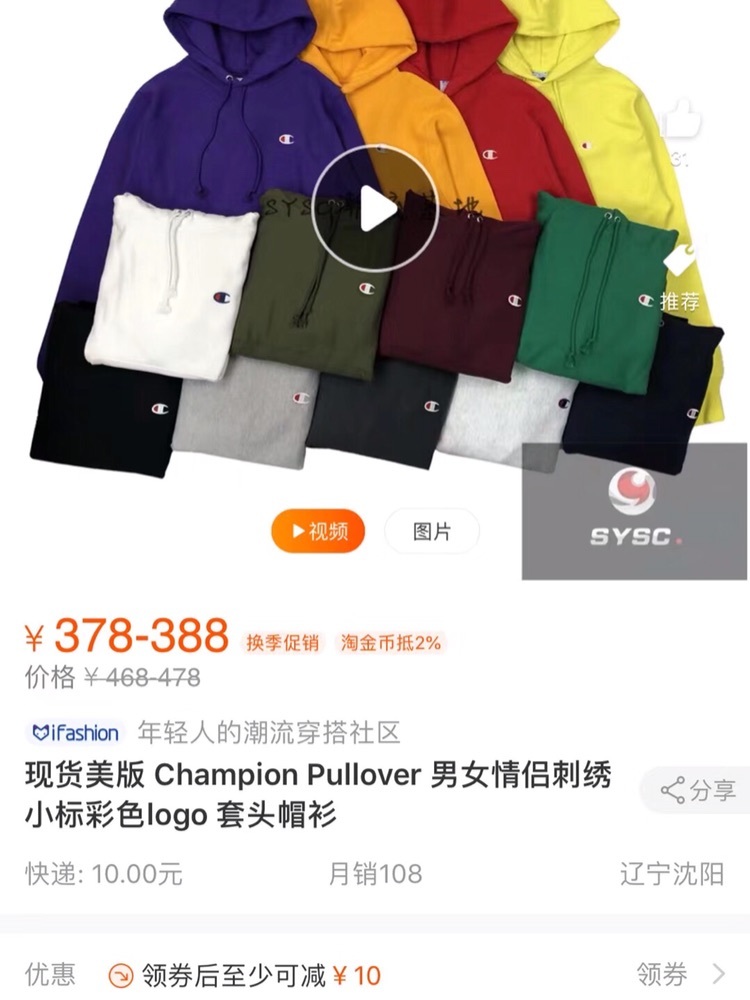This screenshot has height=1000, width=750.
Task: Switch to the 图片 tab
Action: tap(432, 532)
